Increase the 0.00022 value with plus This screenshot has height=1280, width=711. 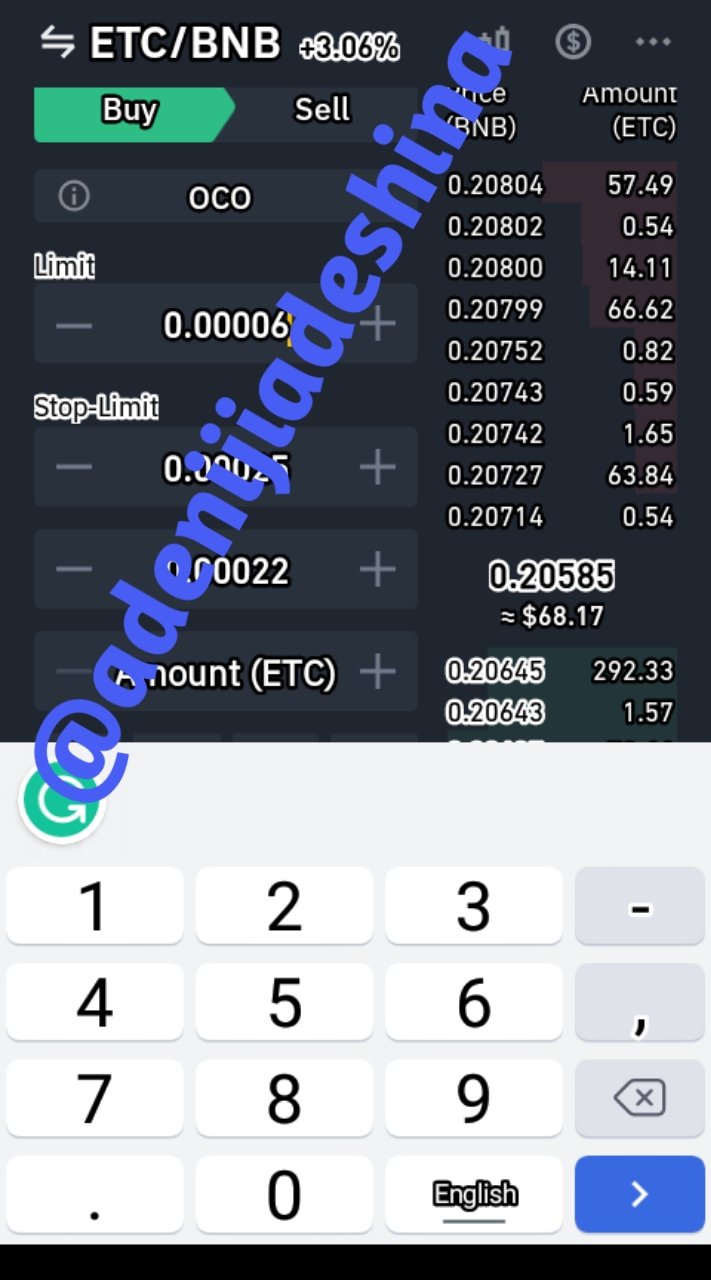click(x=377, y=570)
